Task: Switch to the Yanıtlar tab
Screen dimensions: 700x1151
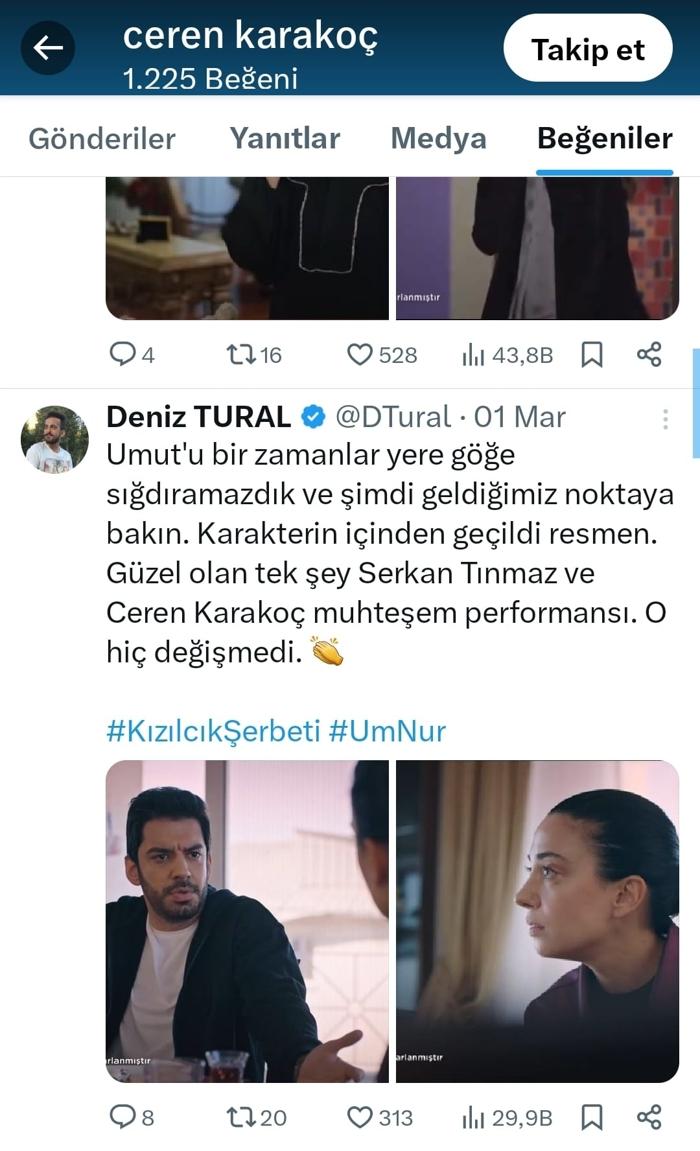Action: coord(285,138)
